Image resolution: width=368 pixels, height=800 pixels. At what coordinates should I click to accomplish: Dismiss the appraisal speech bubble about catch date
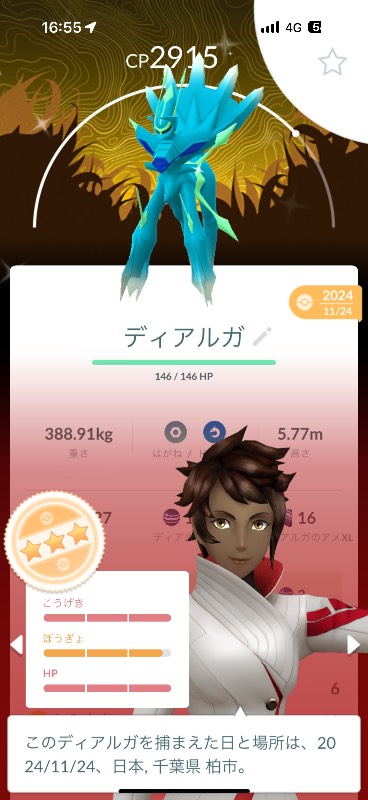[x=184, y=754]
